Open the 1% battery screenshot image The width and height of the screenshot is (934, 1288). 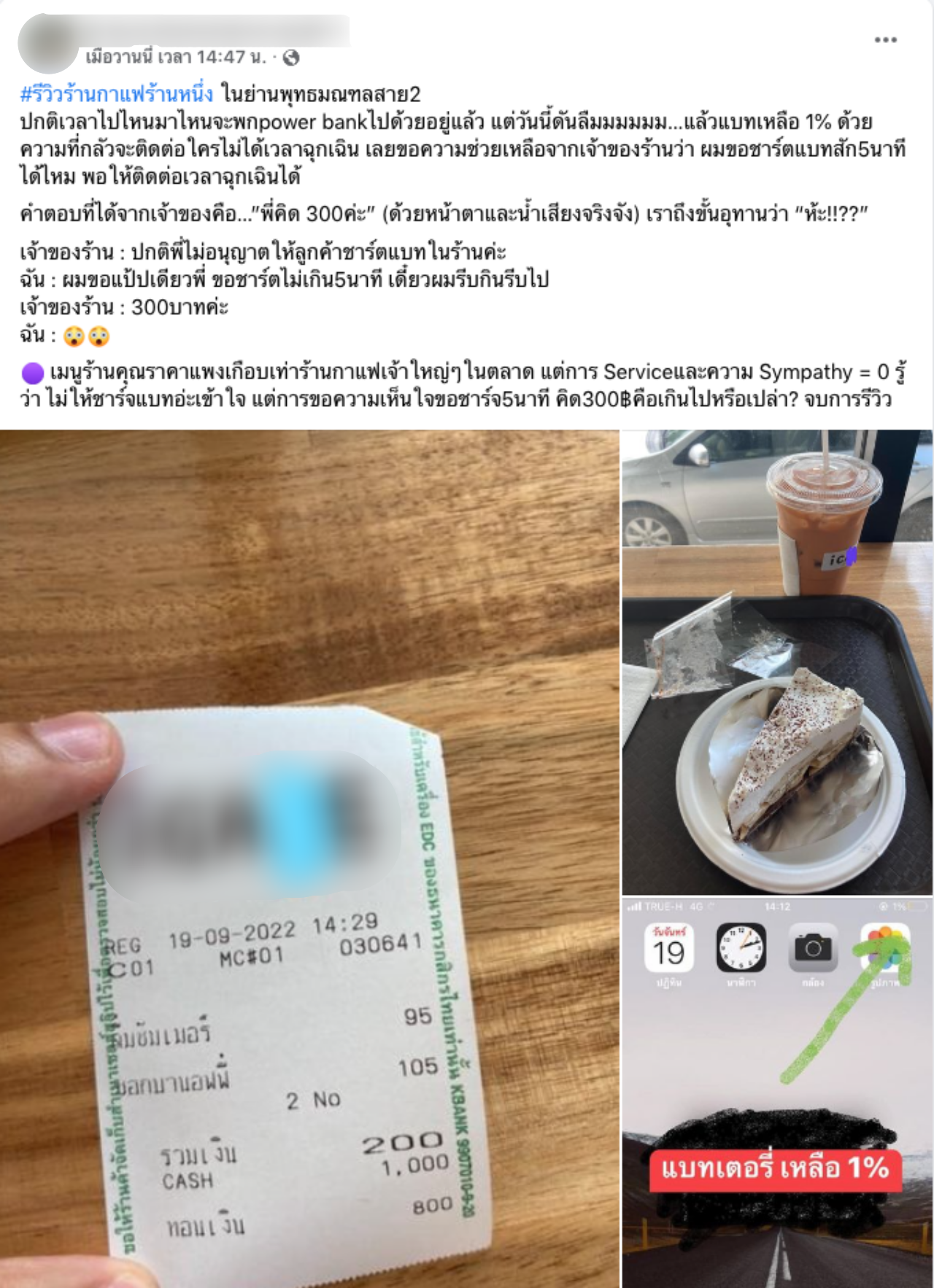pyautogui.click(x=777, y=1092)
